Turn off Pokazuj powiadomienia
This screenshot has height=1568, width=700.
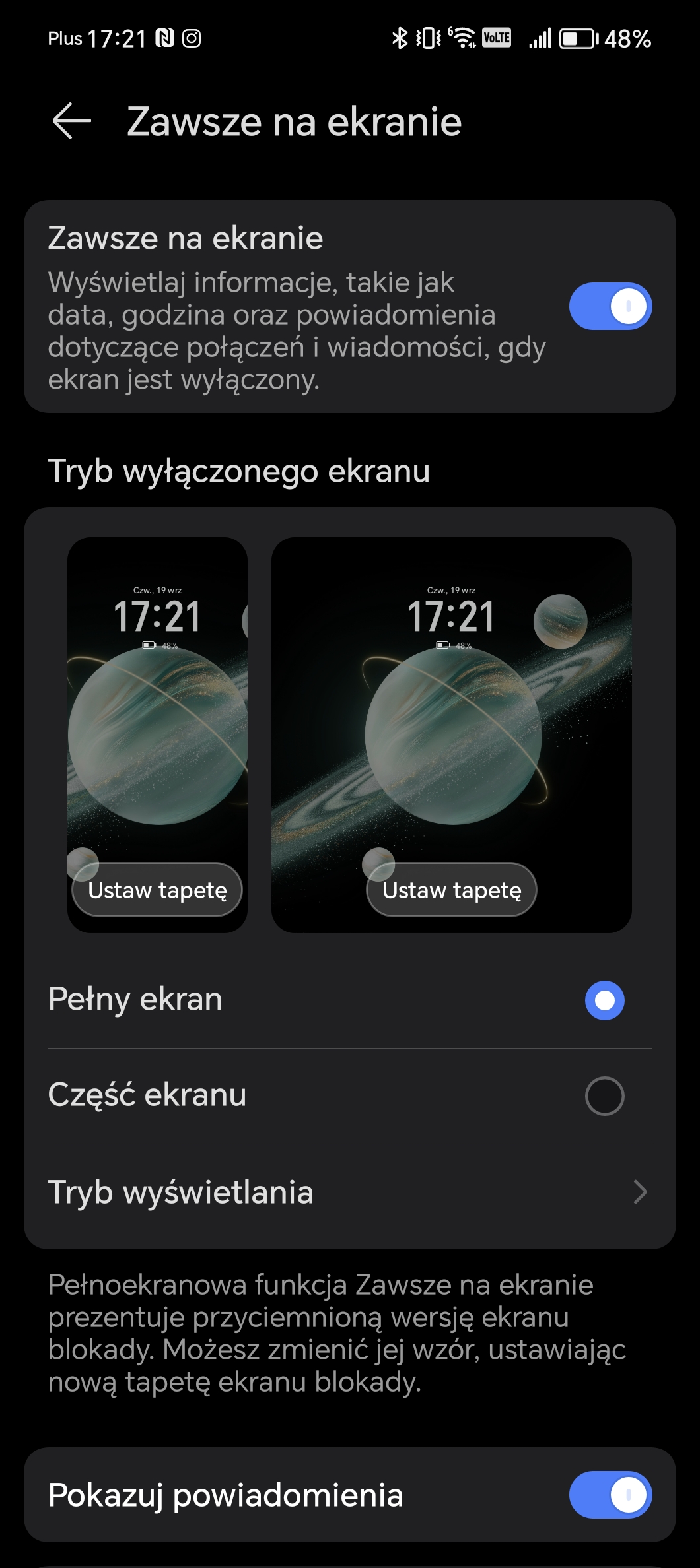coord(610,1495)
